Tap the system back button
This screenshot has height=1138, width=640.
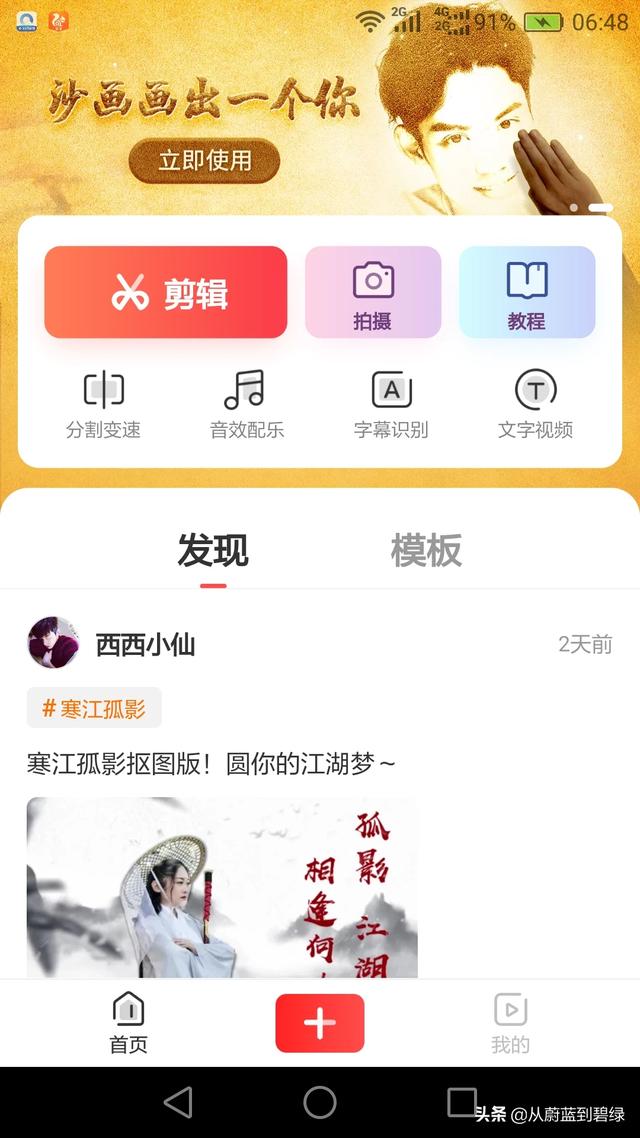tap(178, 1102)
